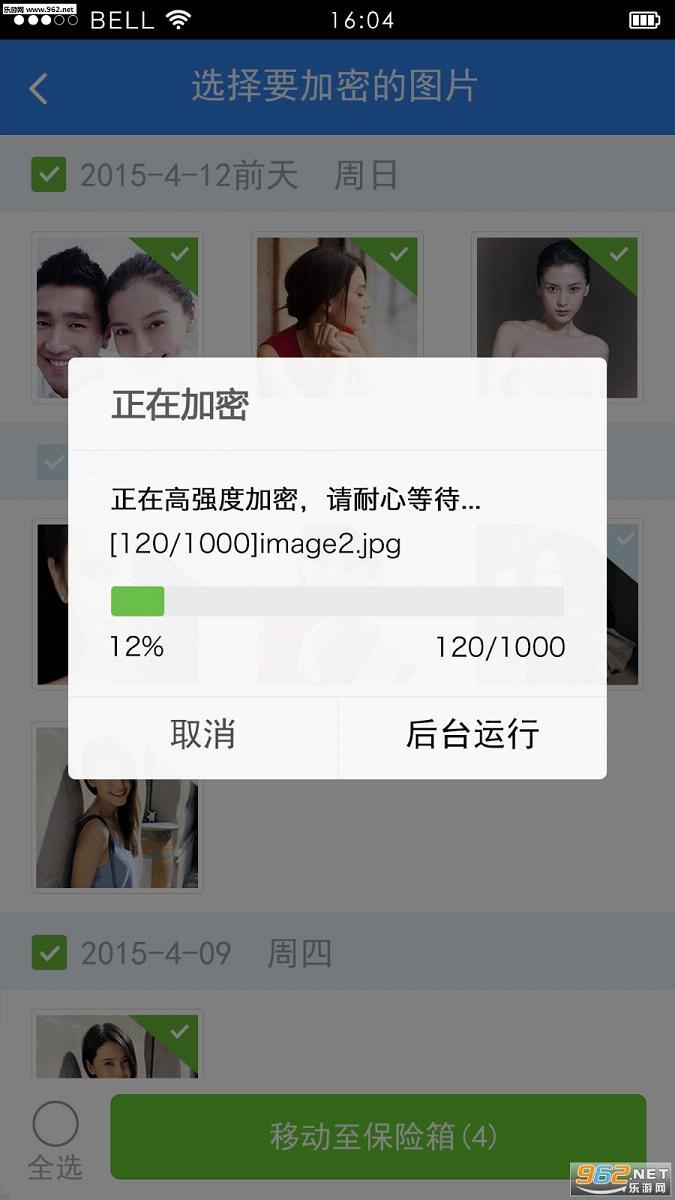Screen dimensions: 675x1200
Task: Toggle the 2015-4-09 date group checkbox
Action: point(49,952)
